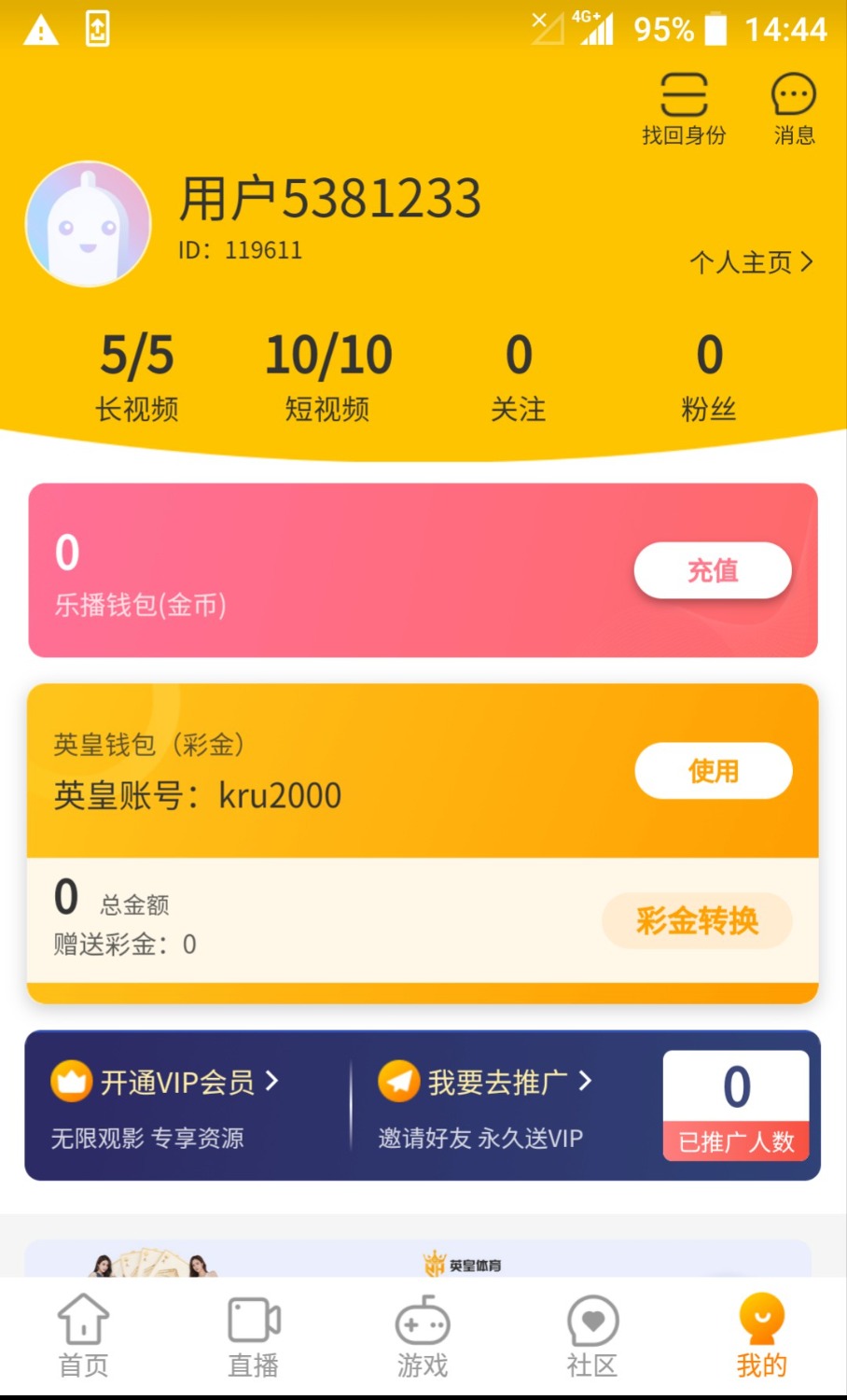Open the 消息 messages icon

point(793,107)
